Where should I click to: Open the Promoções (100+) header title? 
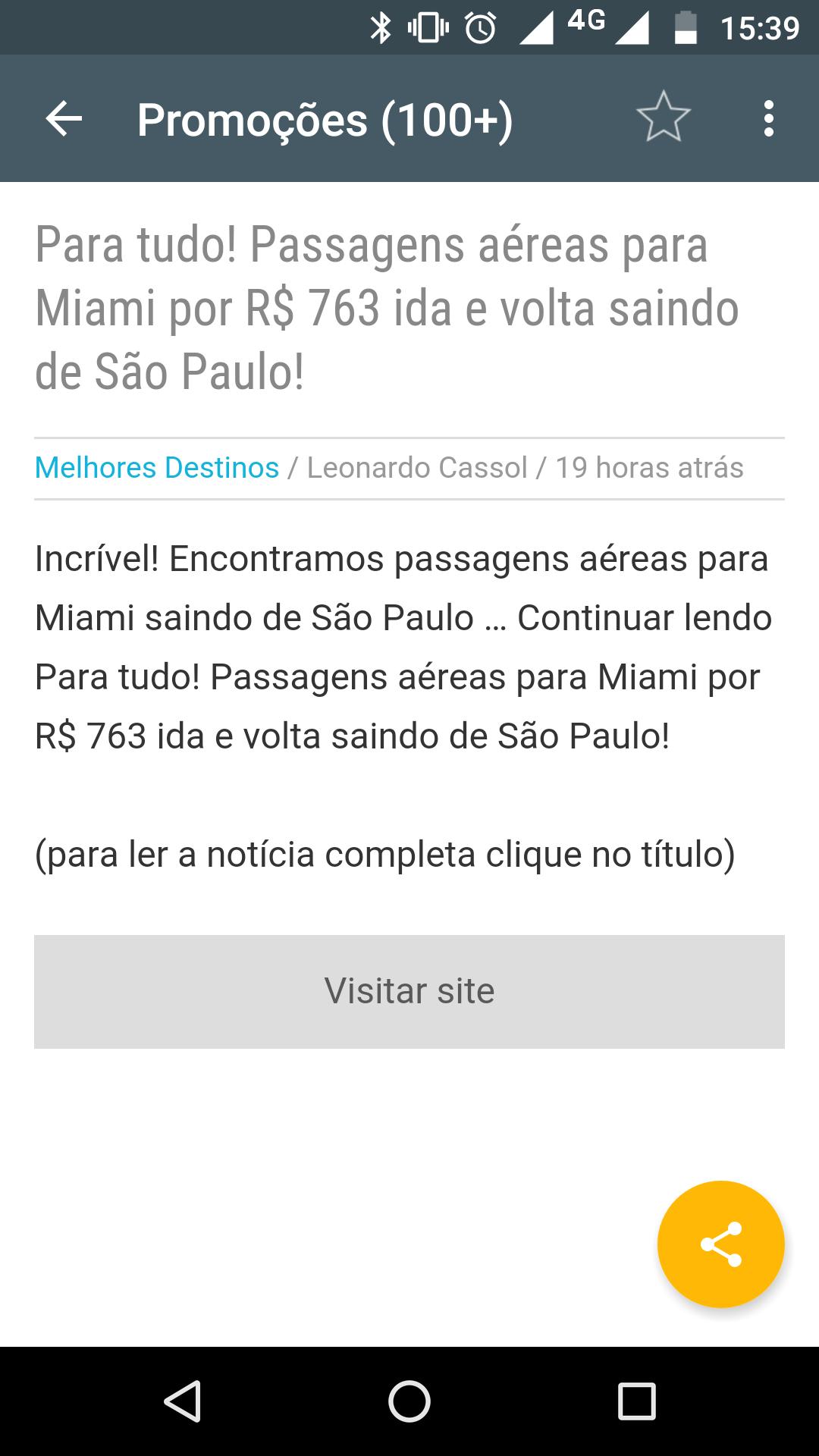[x=325, y=118]
